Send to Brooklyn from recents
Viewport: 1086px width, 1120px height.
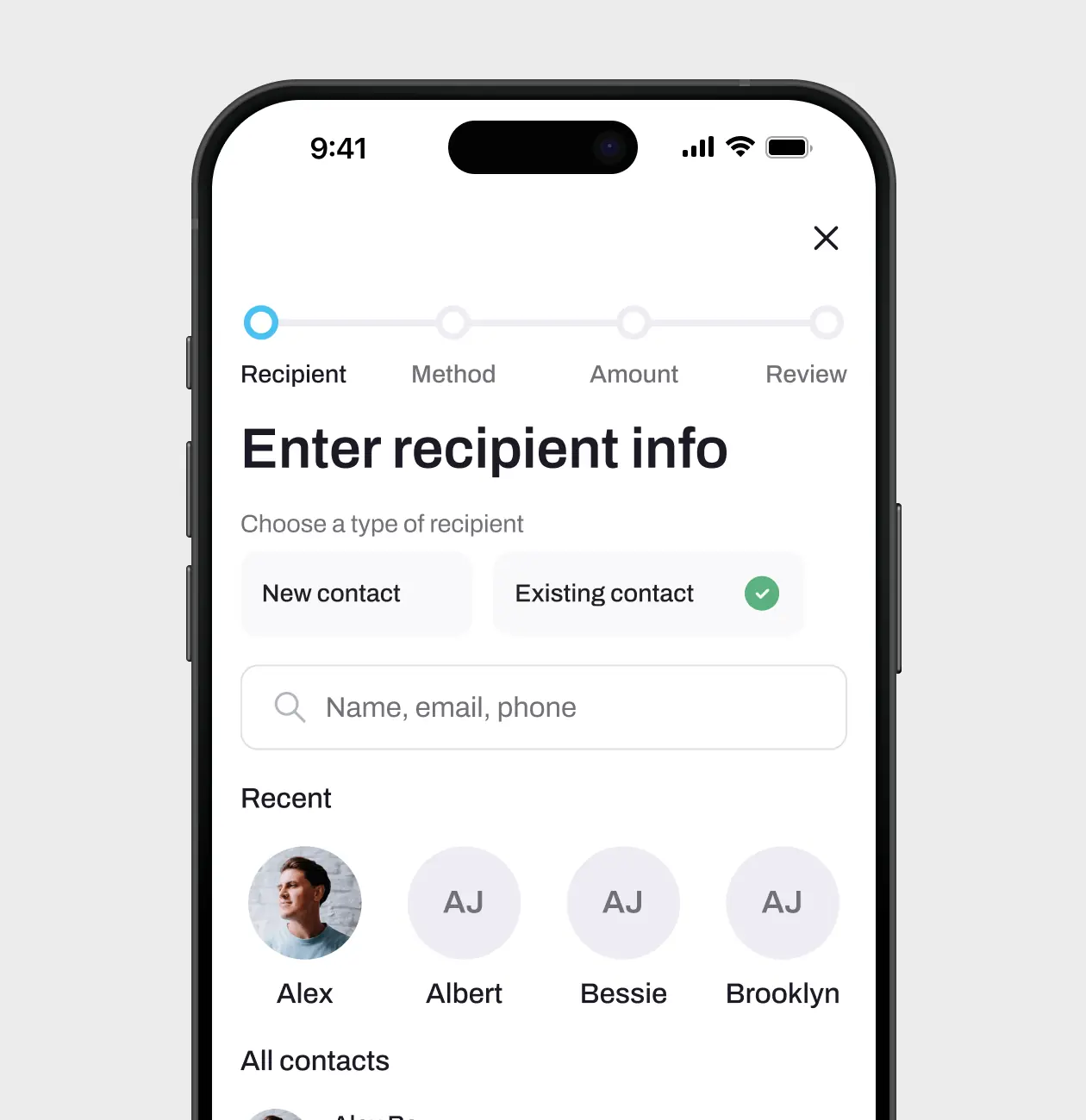782,903
